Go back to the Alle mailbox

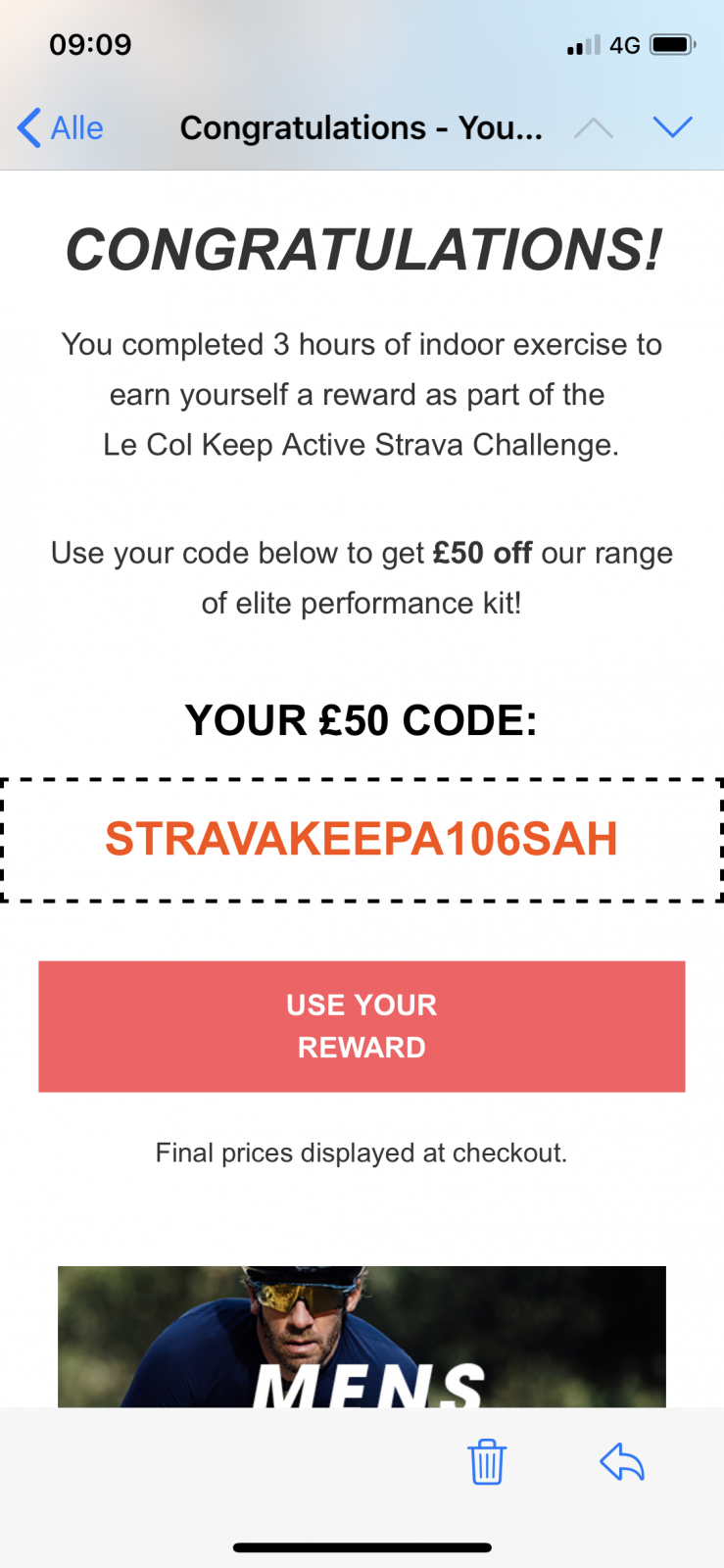61,128
